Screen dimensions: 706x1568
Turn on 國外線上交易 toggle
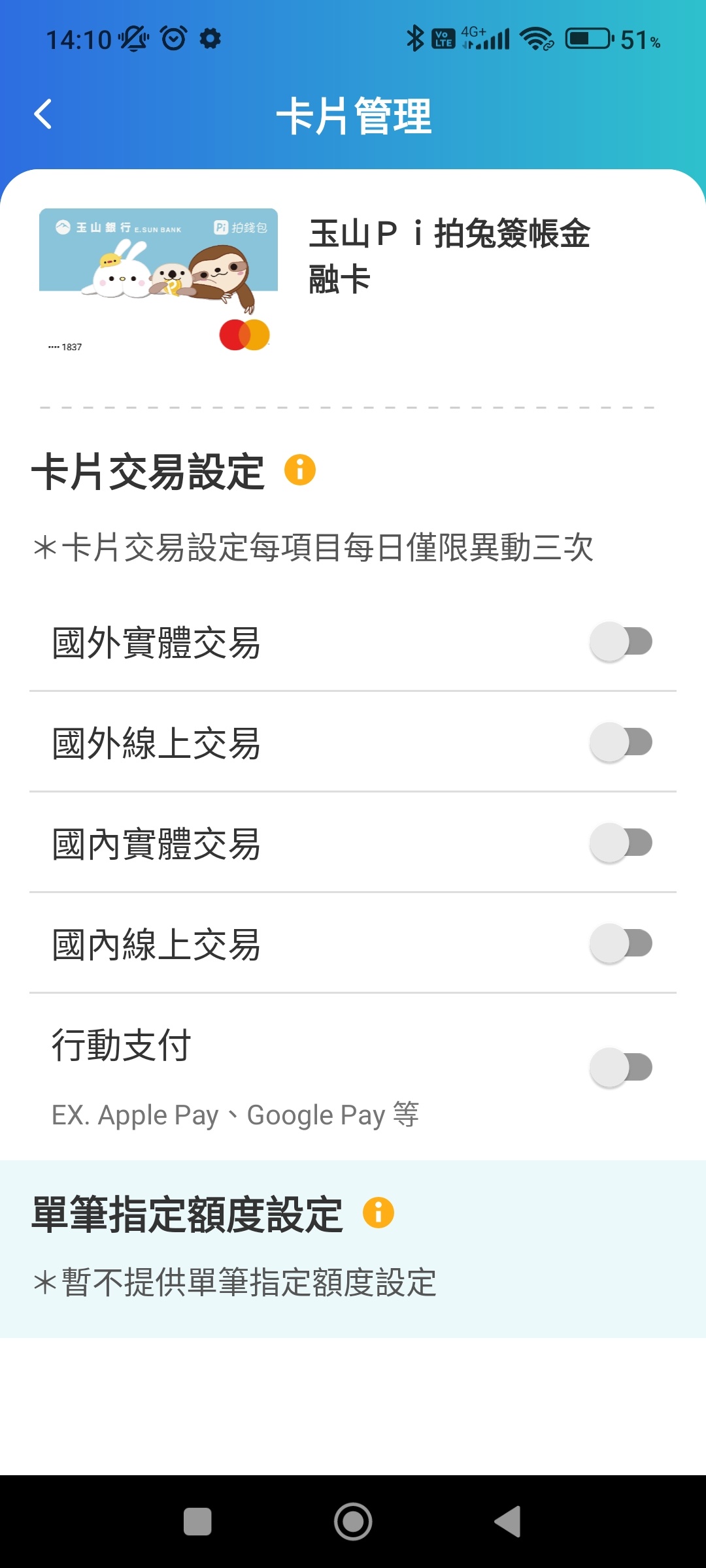pyautogui.click(x=621, y=742)
